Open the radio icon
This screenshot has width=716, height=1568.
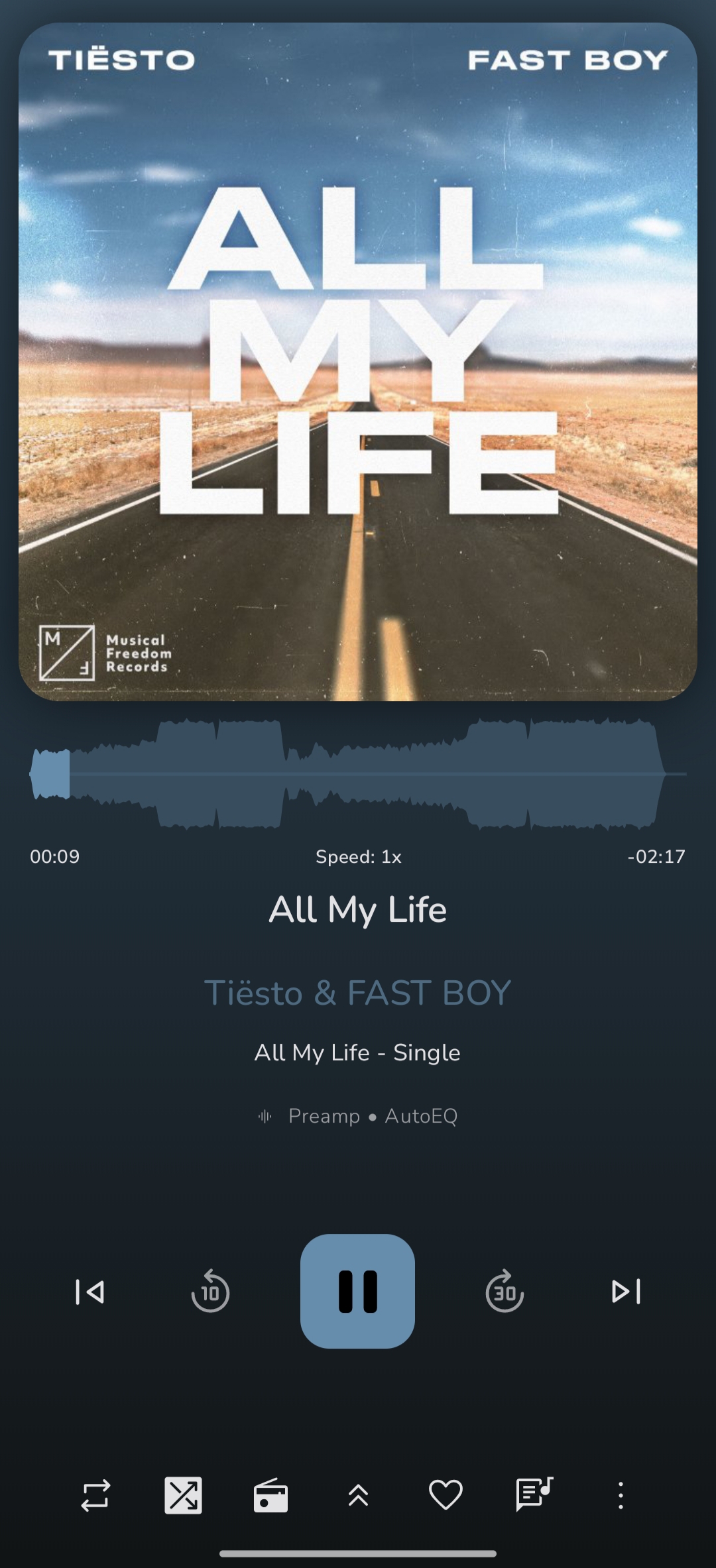[x=270, y=1496]
